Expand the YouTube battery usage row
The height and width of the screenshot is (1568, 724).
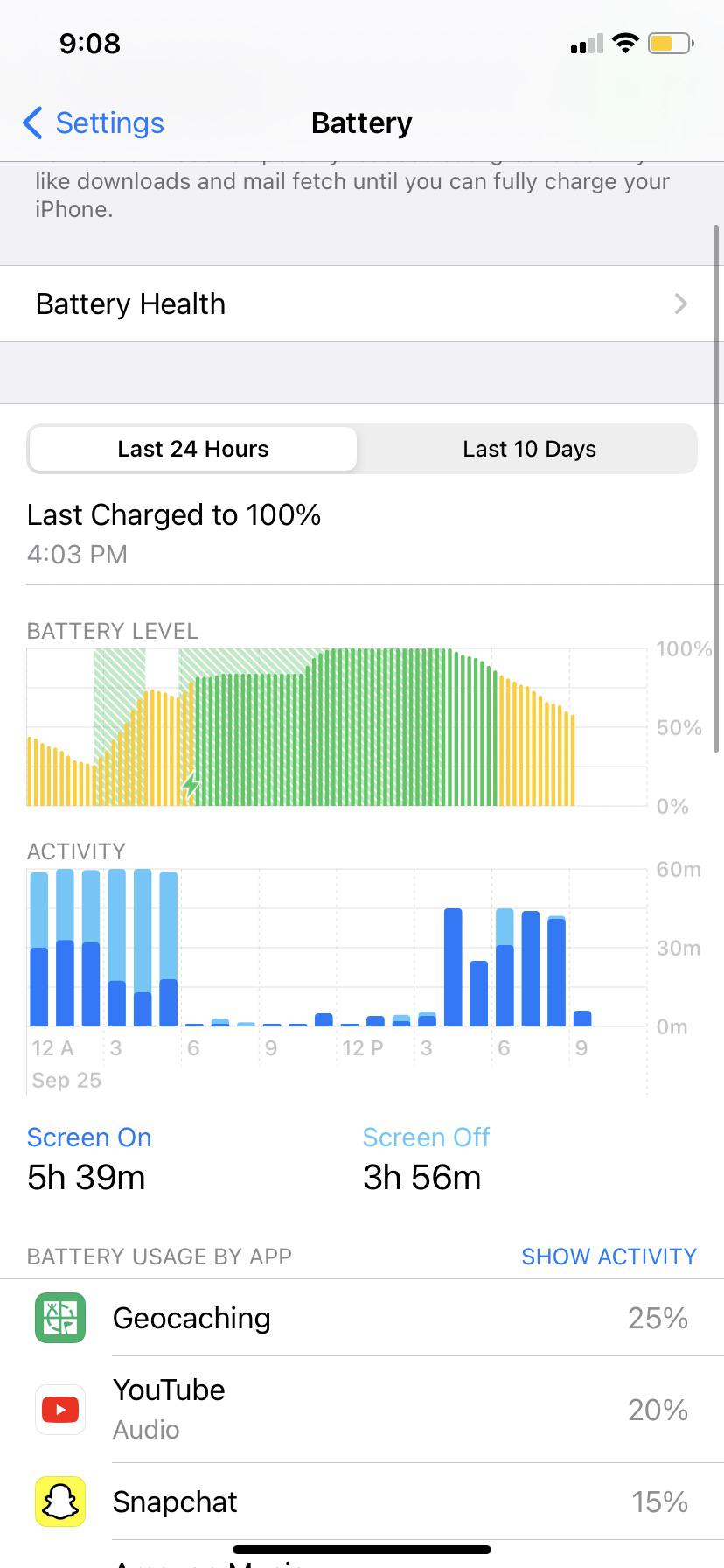pos(362,1410)
